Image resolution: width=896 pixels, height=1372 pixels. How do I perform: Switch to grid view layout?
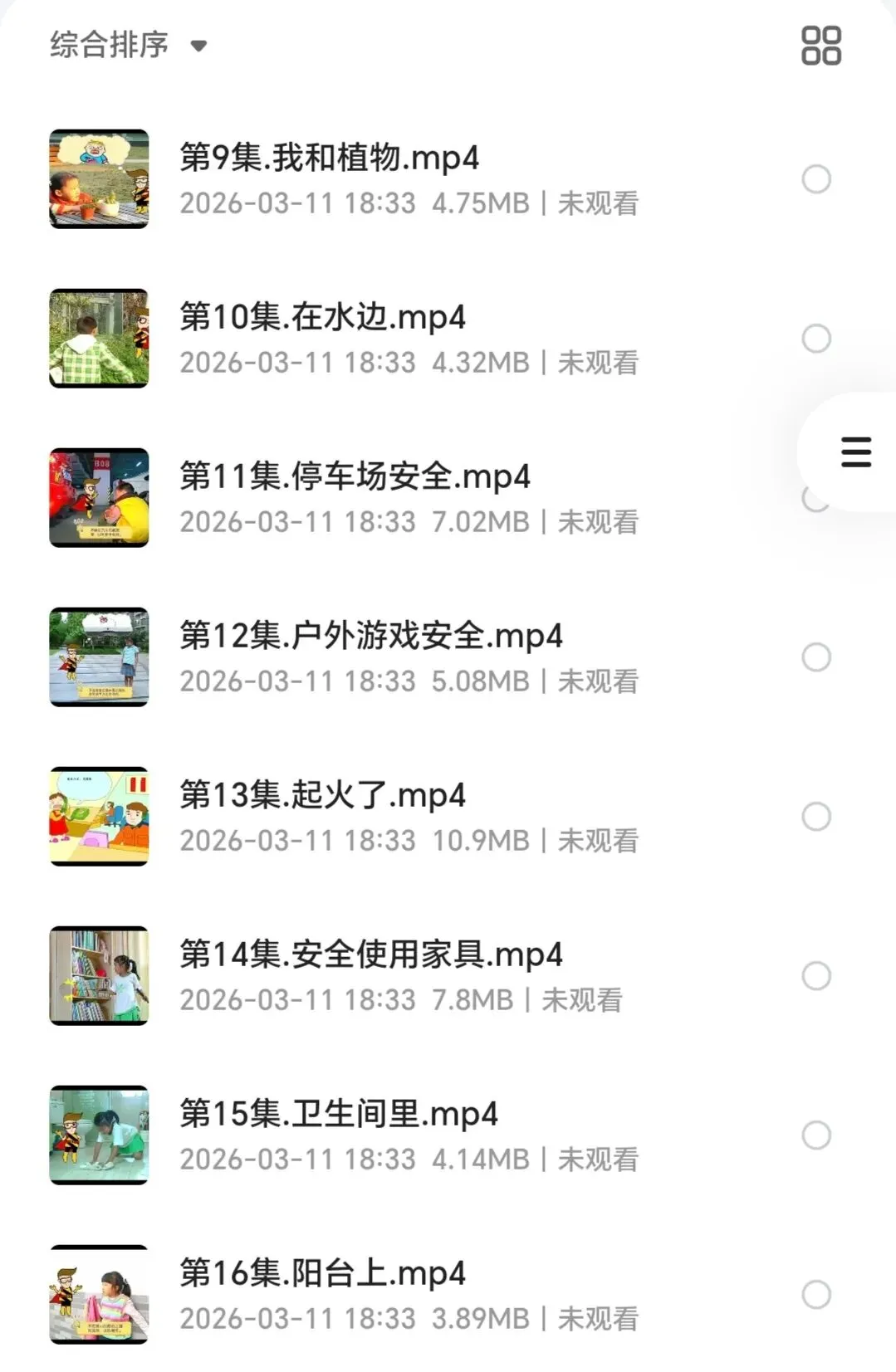point(820,46)
